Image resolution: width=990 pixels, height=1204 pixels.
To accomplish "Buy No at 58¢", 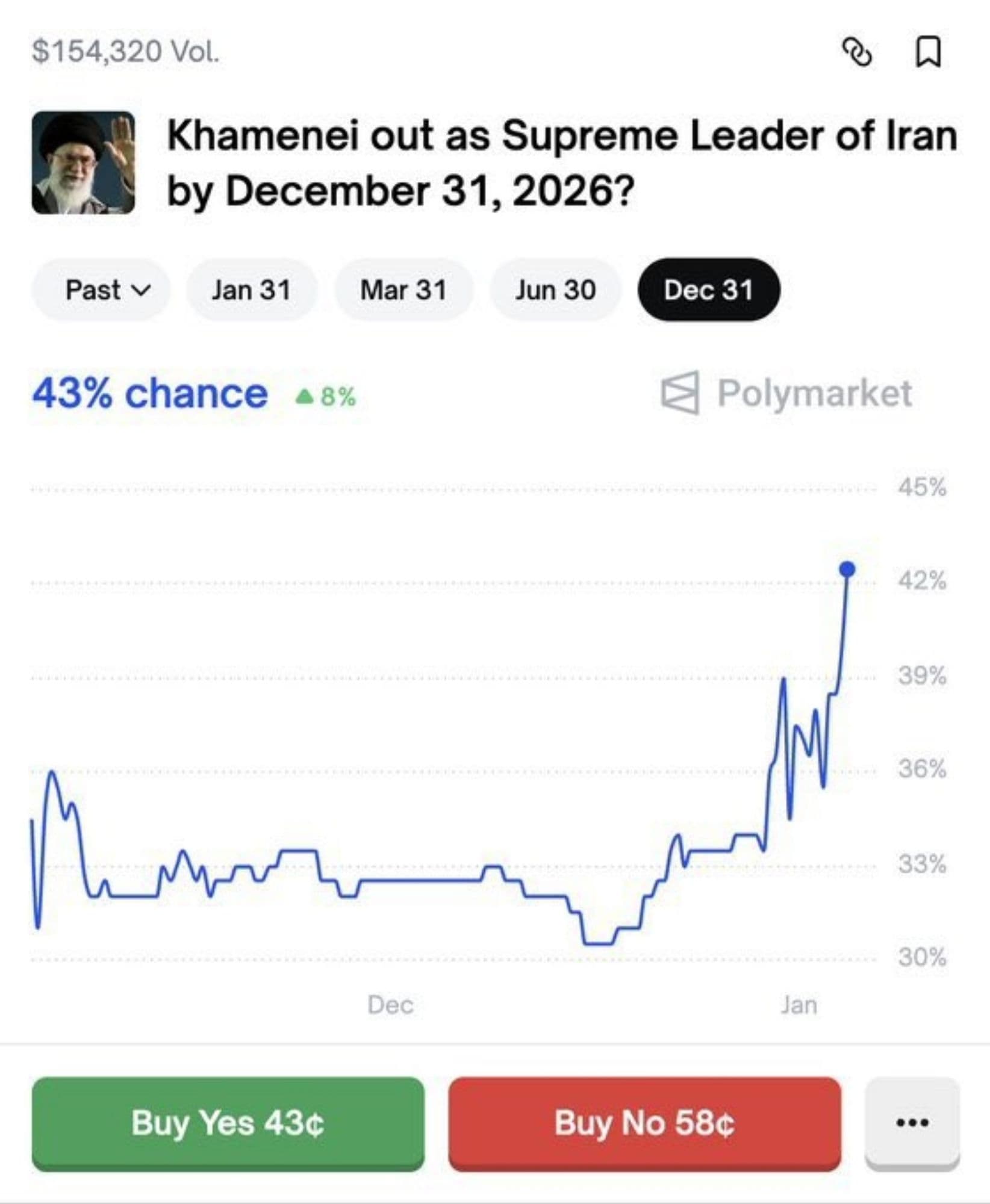I will 644,1123.
